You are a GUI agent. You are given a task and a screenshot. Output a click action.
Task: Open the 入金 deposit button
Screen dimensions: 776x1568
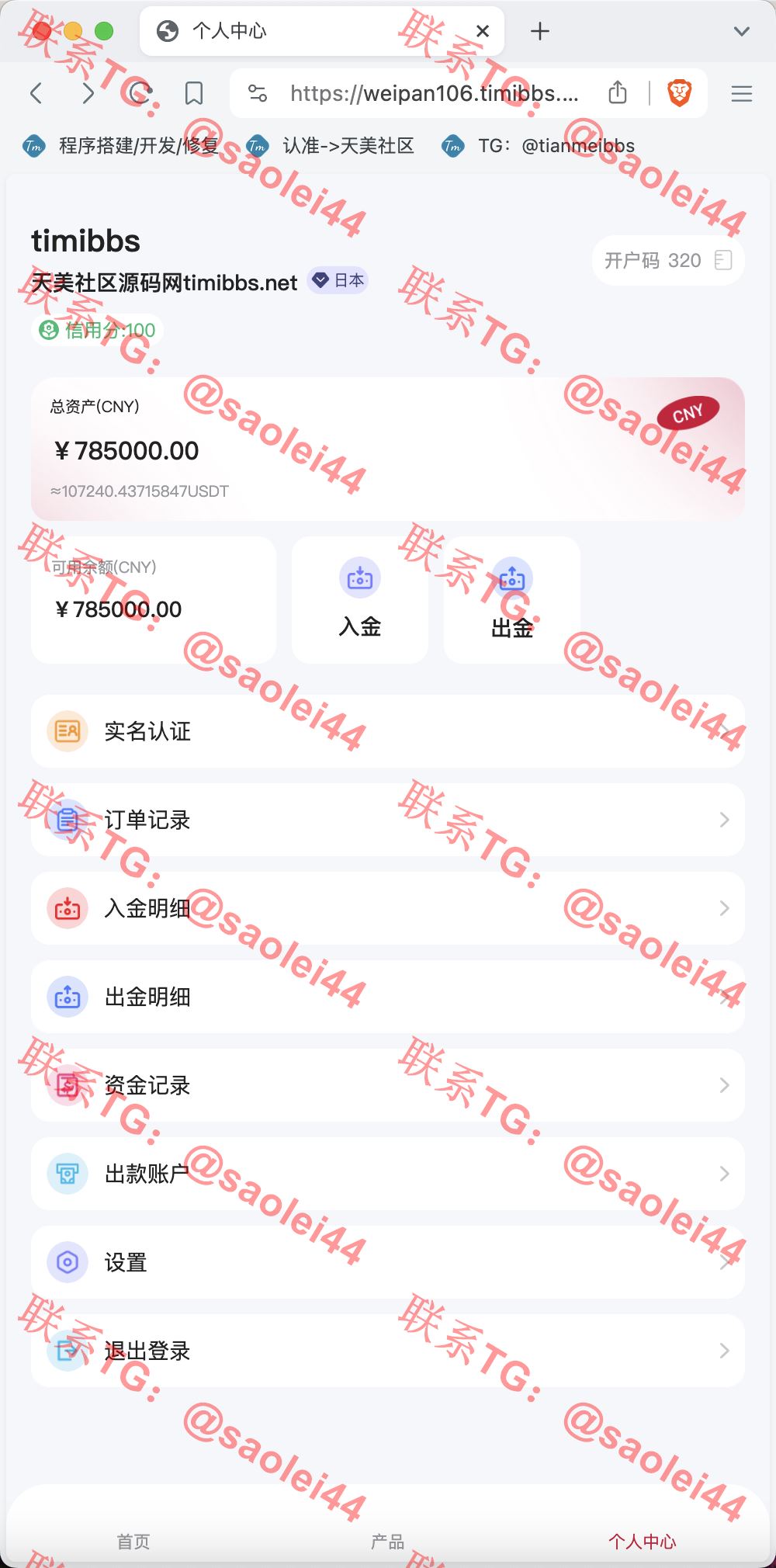coord(360,600)
